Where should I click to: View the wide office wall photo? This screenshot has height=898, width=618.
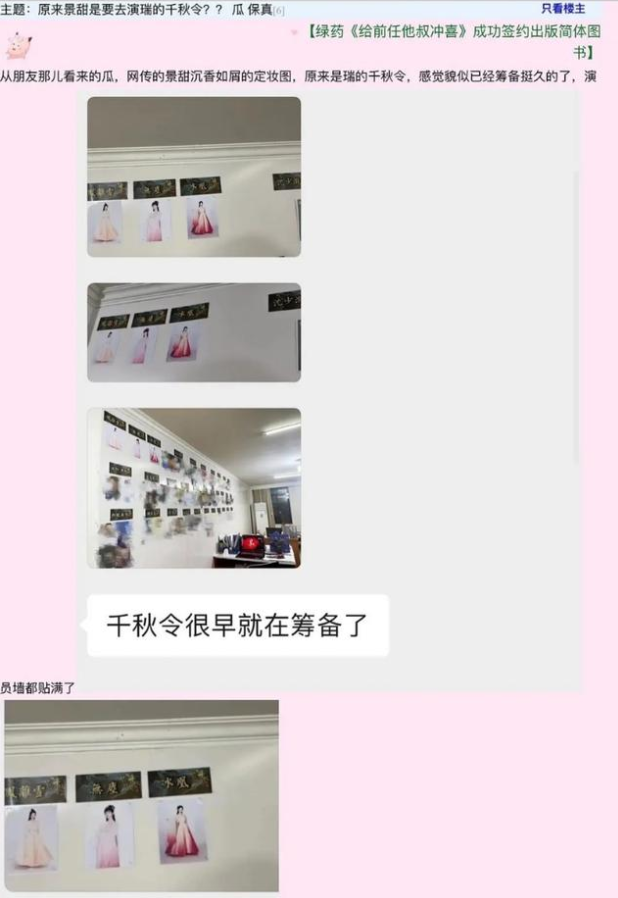click(193, 487)
